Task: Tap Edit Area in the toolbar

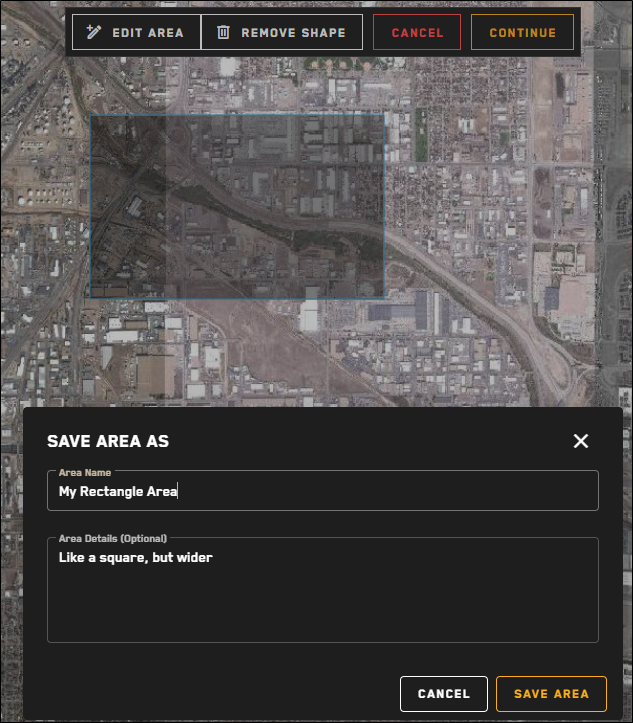Action: pyautogui.click(x=136, y=33)
